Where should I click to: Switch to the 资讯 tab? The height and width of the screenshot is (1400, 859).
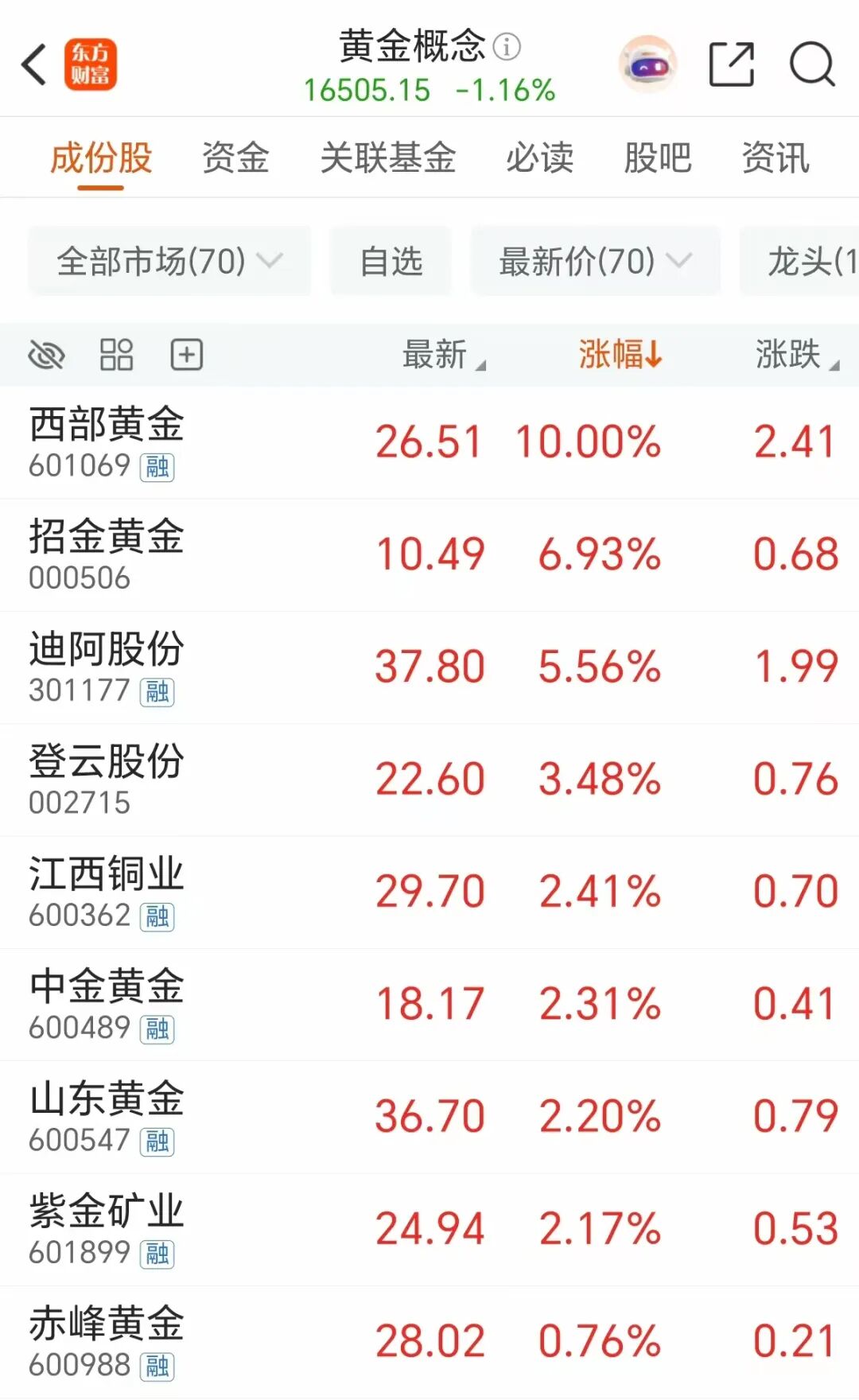point(775,157)
